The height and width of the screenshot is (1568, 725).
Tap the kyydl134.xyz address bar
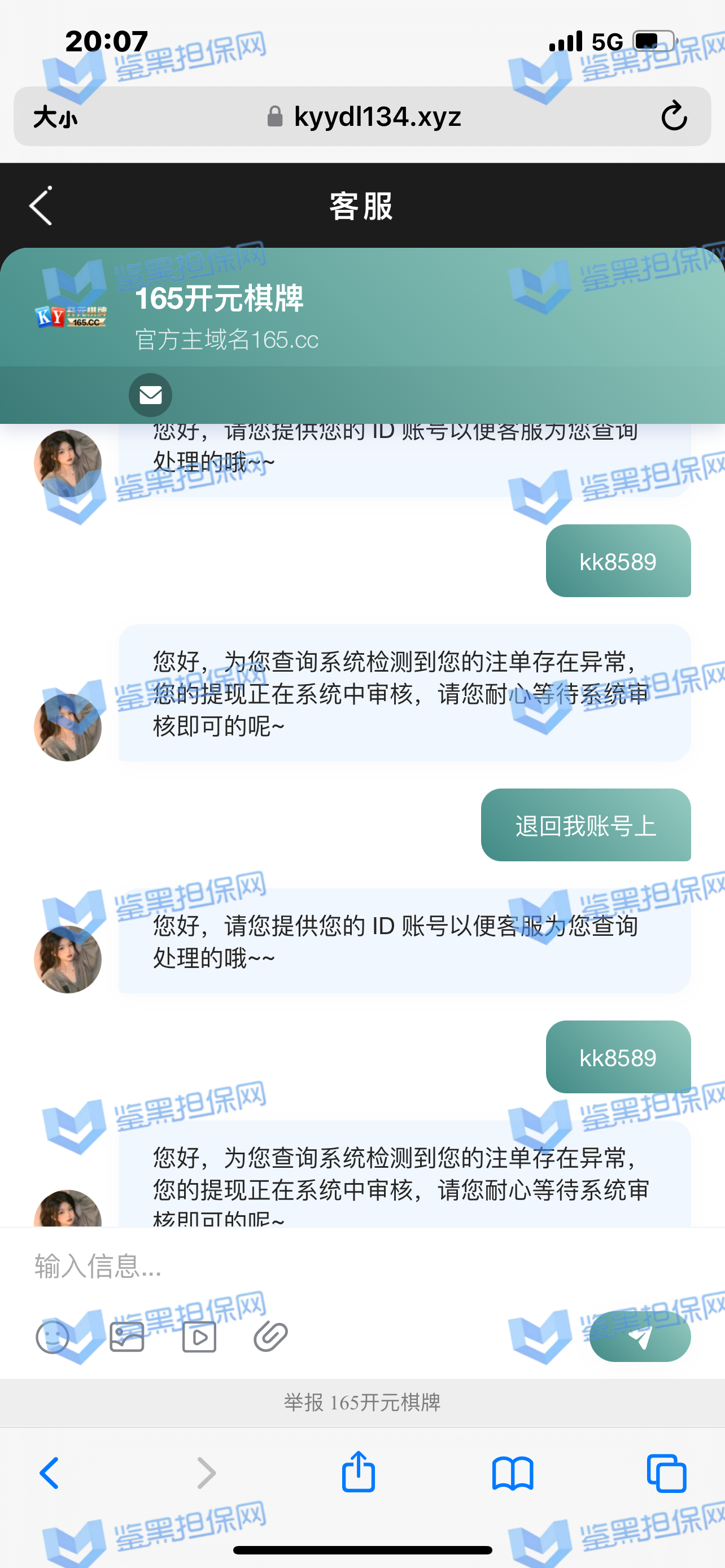(365, 116)
